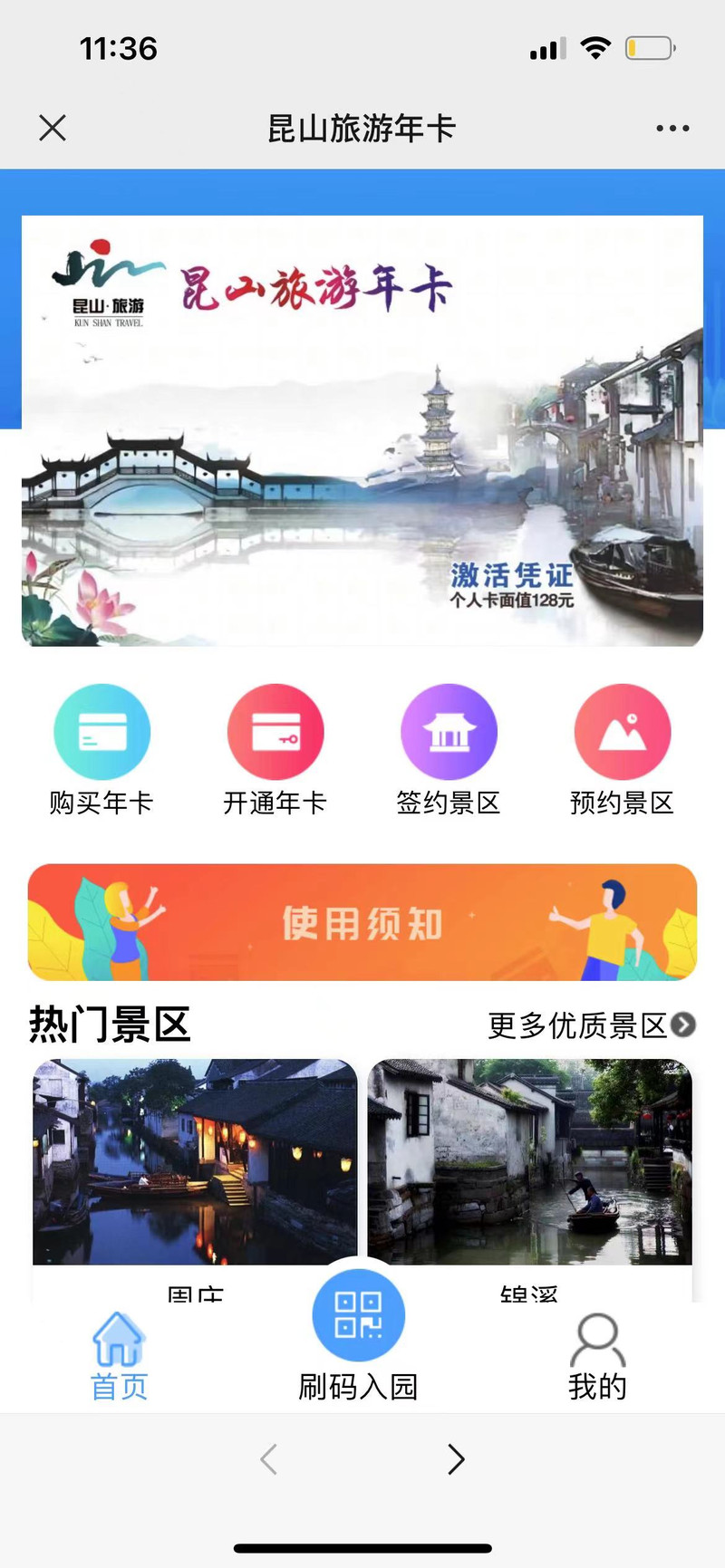Close the 昆山旅游年卡 mini program page

click(x=53, y=128)
